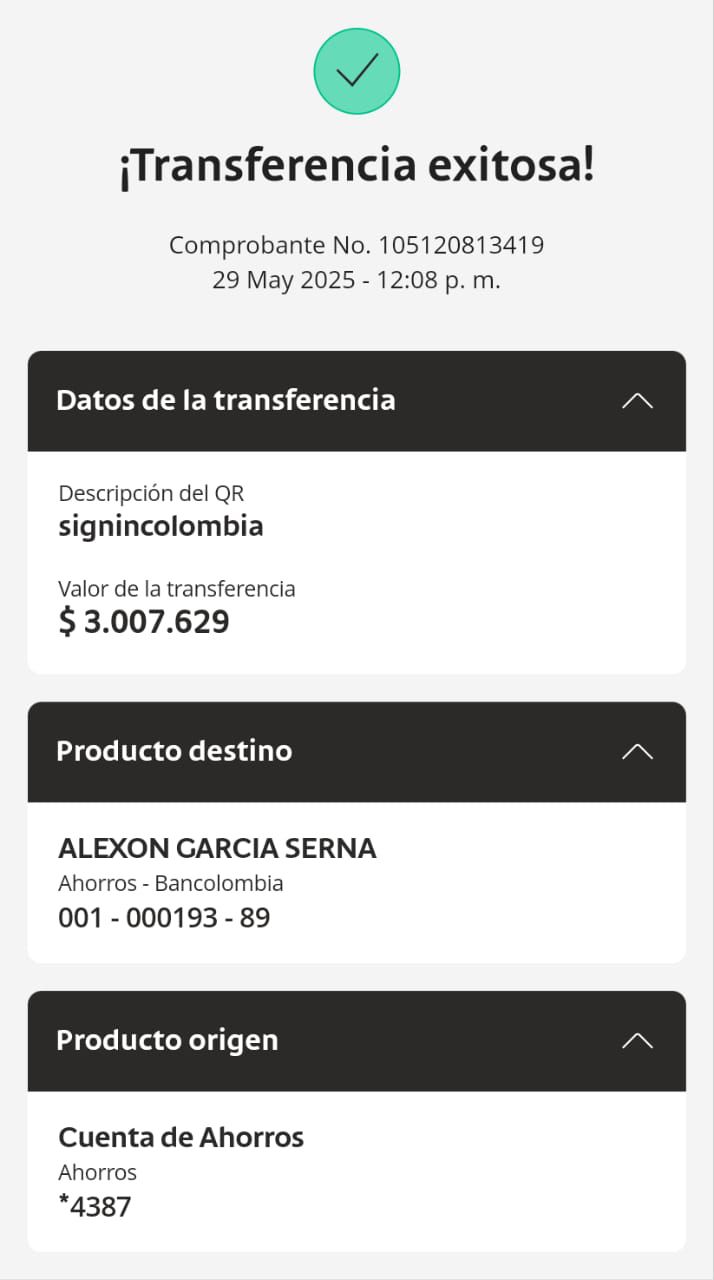This screenshot has width=714, height=1280.
Task: Collapse the Producto destino section
Action: [x=637, y=752]
